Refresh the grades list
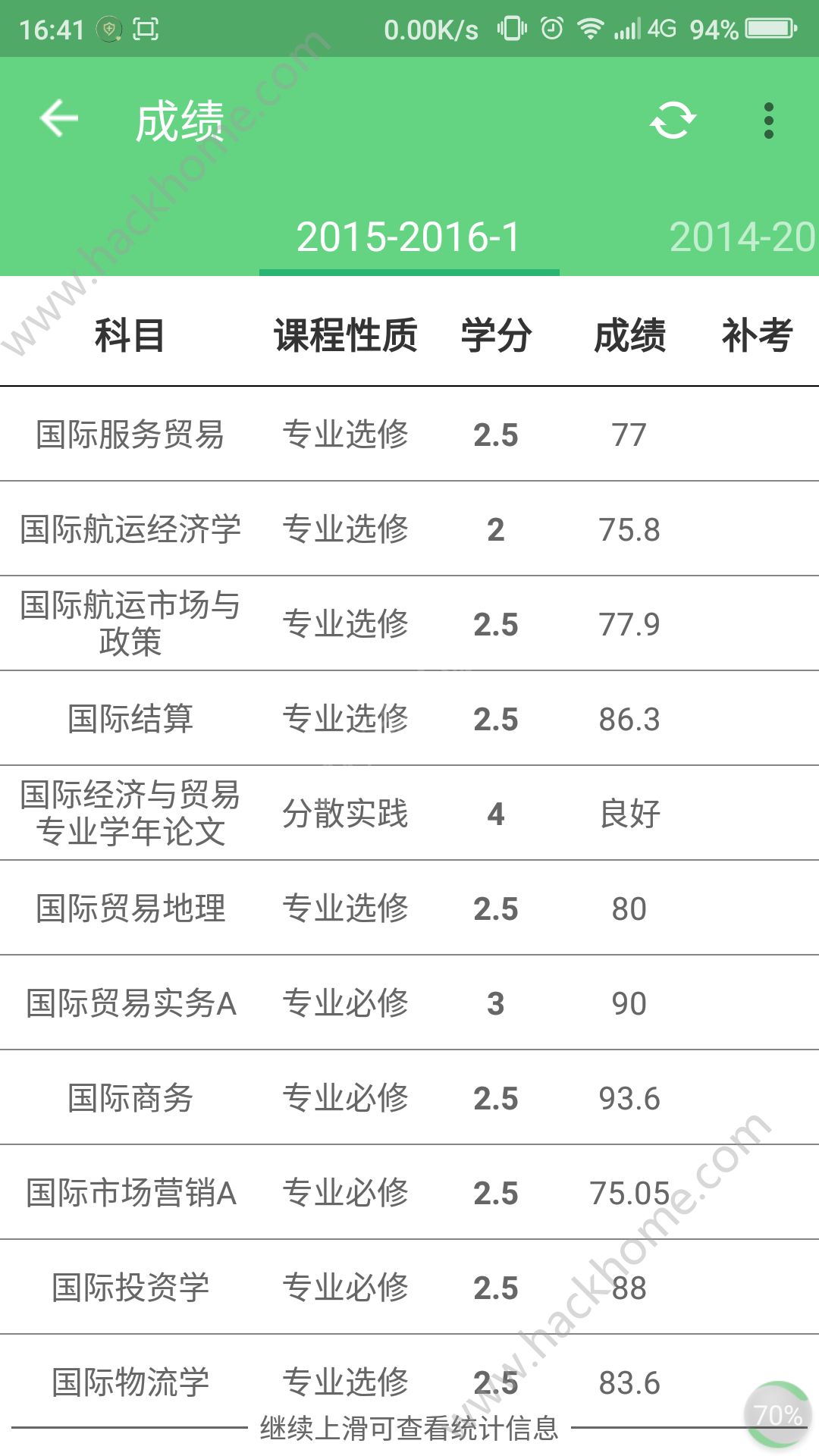Image resolution: width=819 pixels, height=1456 pixels. coord(673,121)
